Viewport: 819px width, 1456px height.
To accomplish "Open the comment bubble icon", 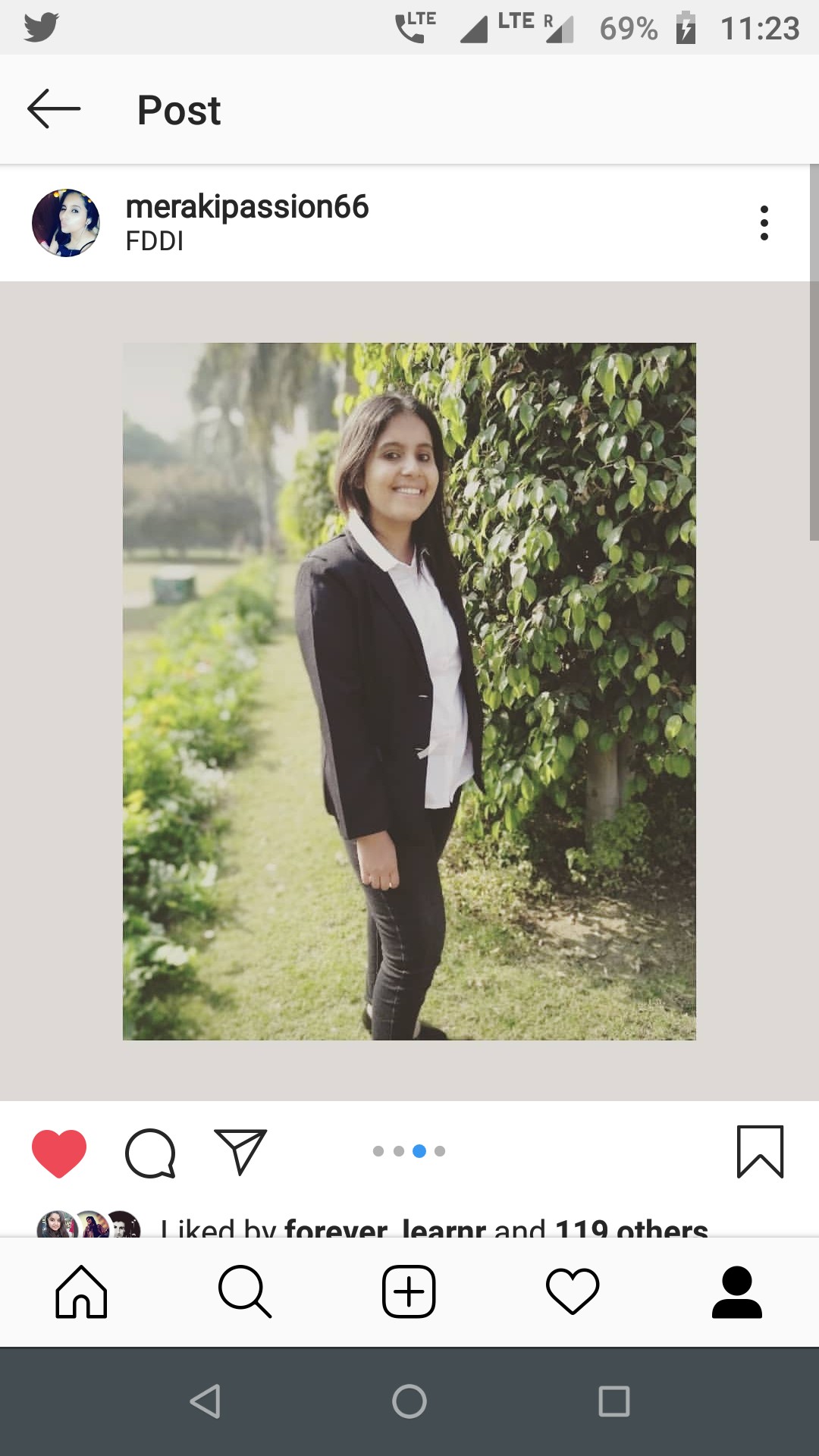I will (150, 1153).
